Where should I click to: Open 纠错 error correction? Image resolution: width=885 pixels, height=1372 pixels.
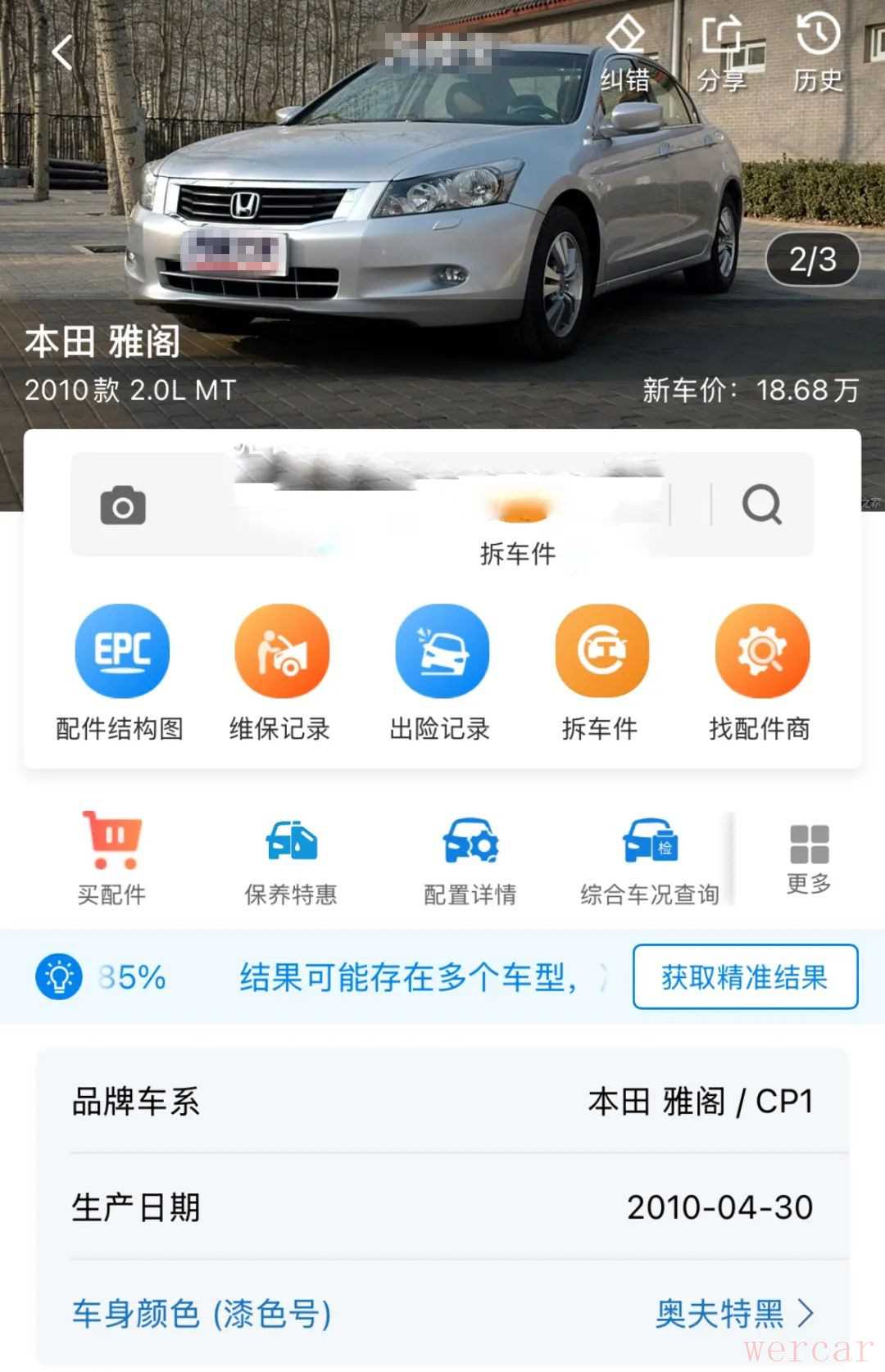click(x=625, y=54)
